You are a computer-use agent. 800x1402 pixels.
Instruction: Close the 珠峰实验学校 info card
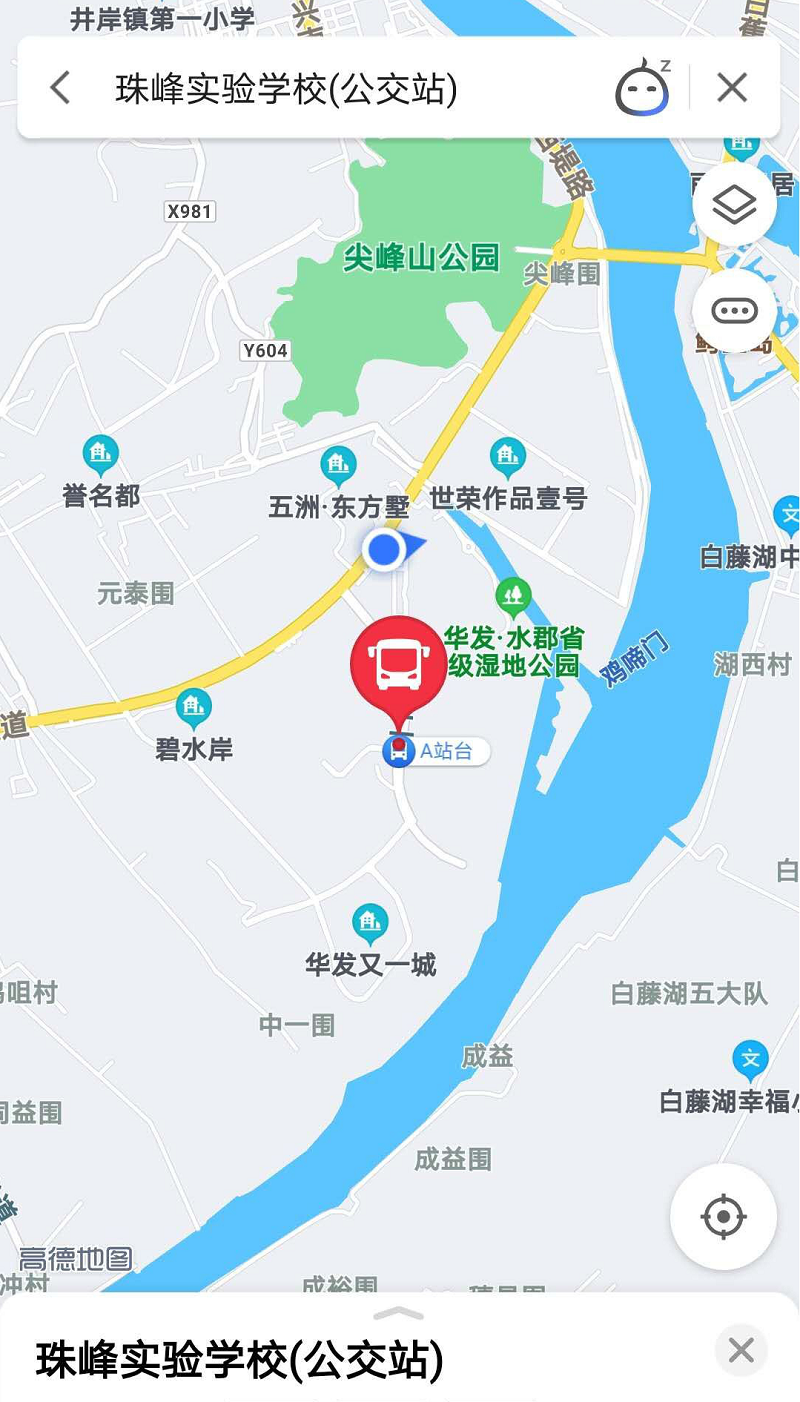click(x=741, y=1351)
